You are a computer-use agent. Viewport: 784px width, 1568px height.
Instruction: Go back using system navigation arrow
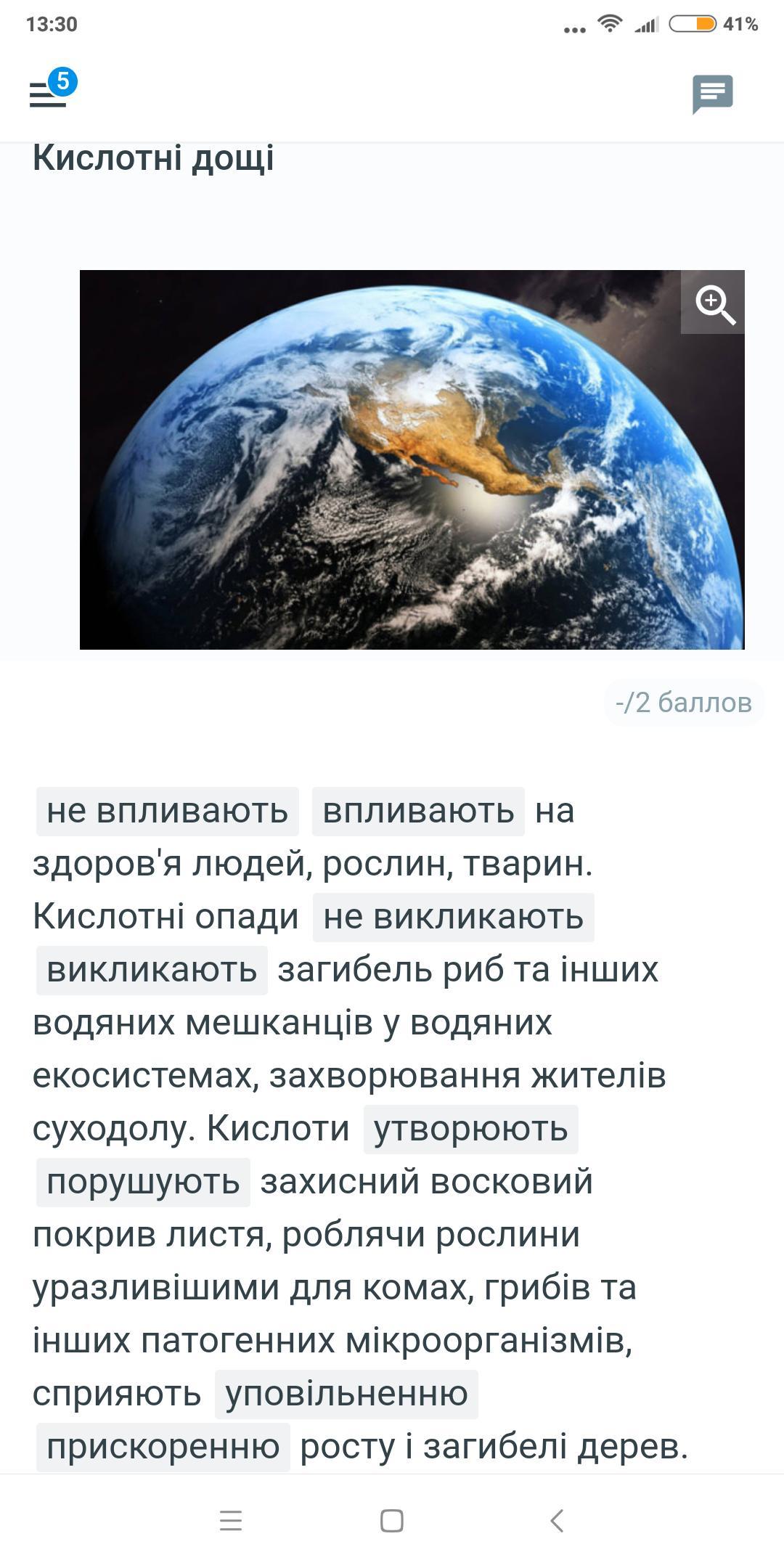[557, 1521]
